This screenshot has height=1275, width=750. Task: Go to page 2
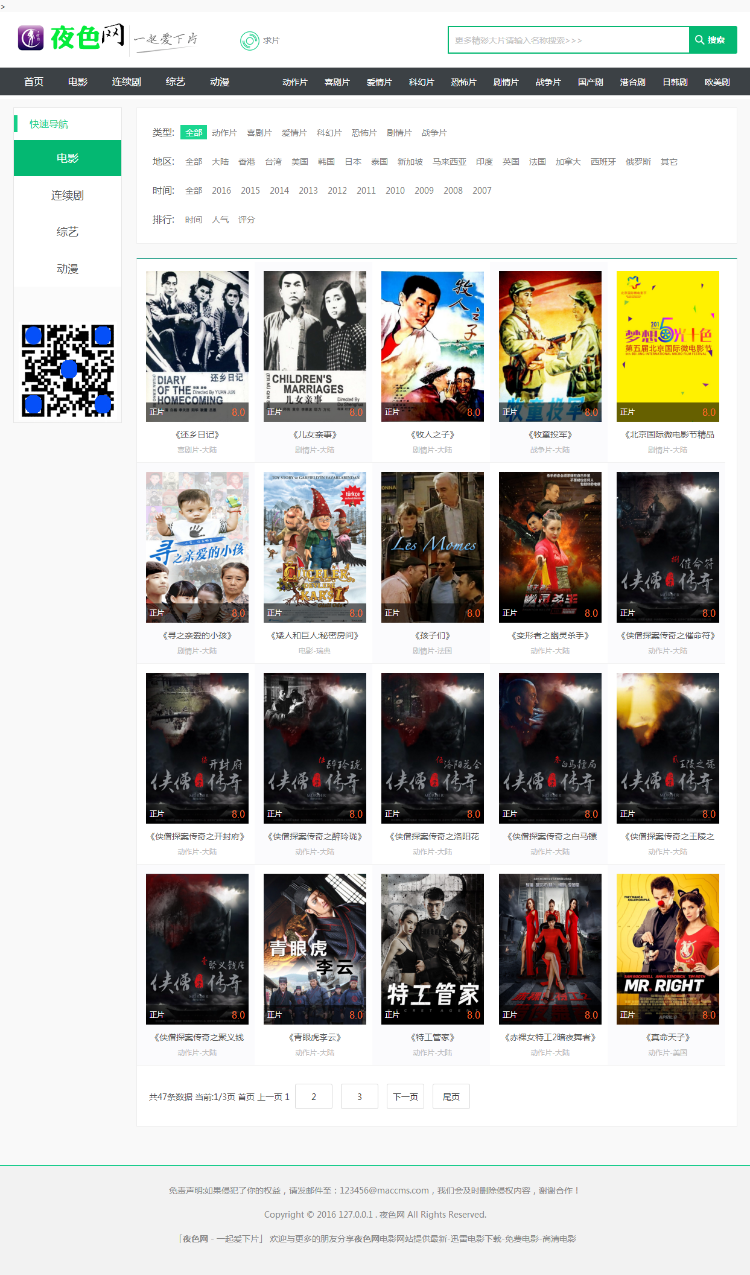pos(314,1096)
